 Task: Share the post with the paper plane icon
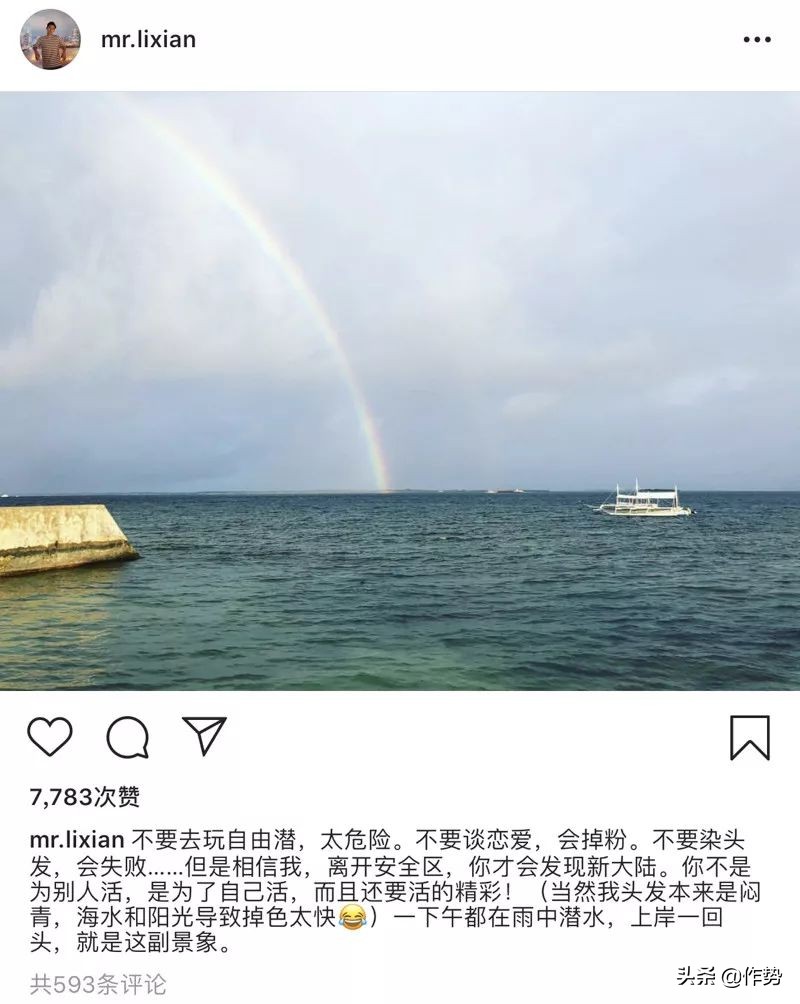pos(205,735)
